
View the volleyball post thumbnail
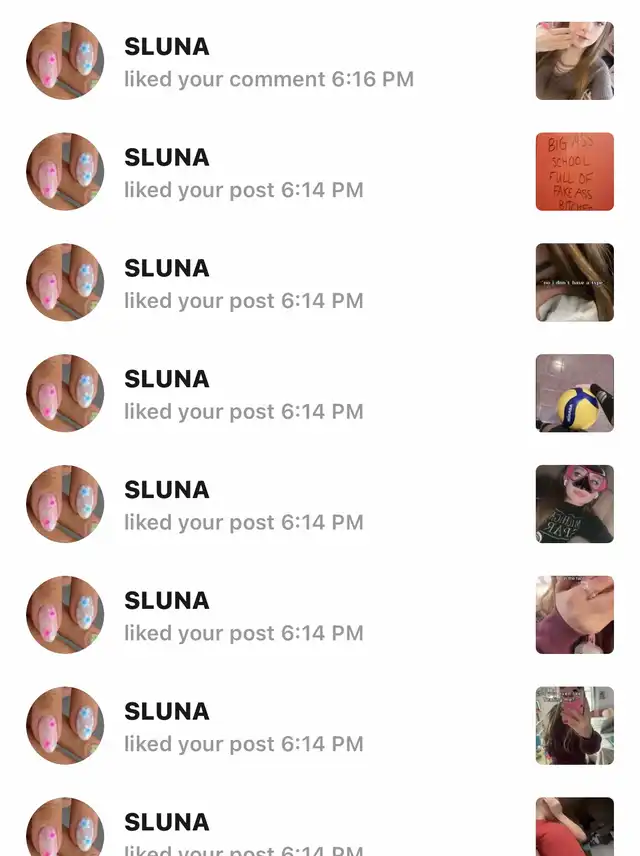coord(574,393)
